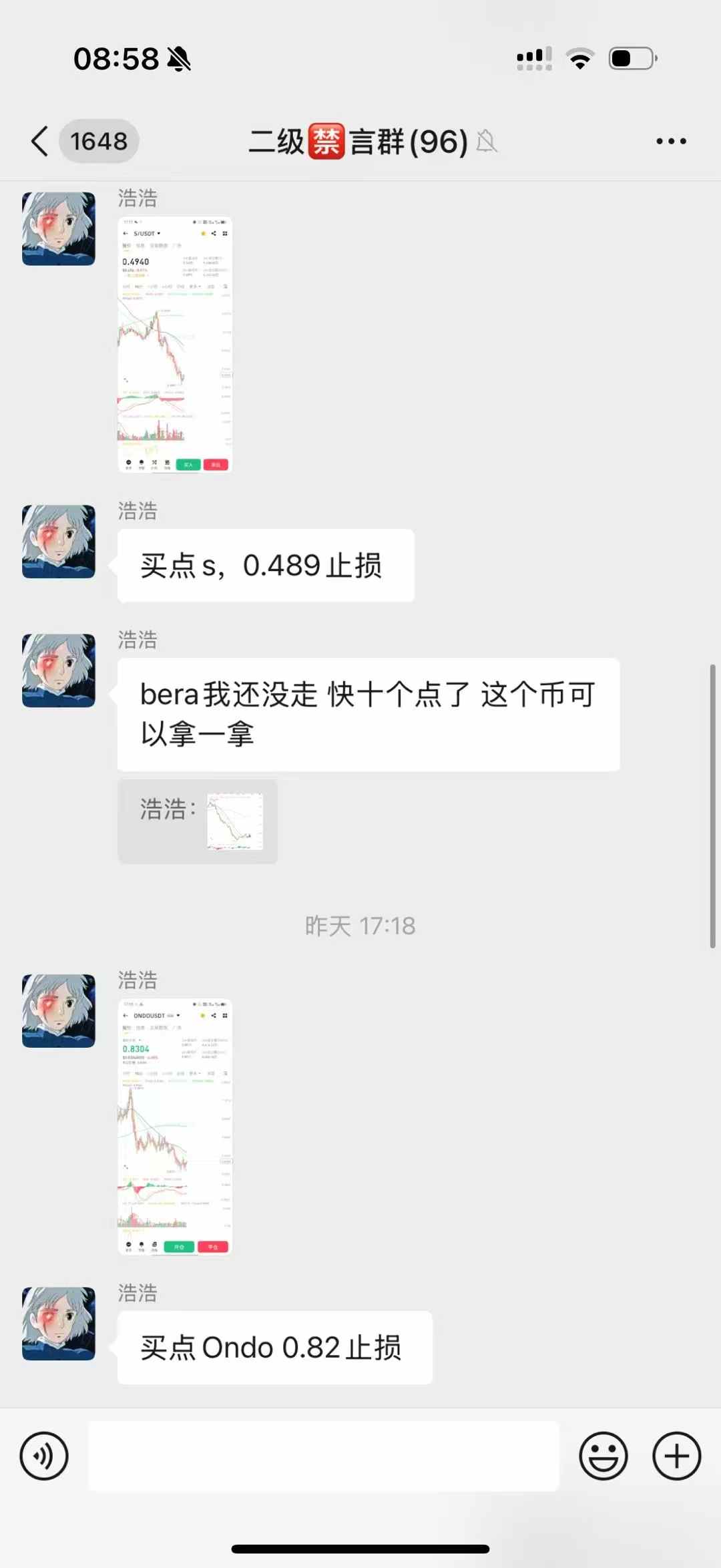Open the plus attachment menu
Viewport: 721px width, 1568px height.
click(676, 1456)
